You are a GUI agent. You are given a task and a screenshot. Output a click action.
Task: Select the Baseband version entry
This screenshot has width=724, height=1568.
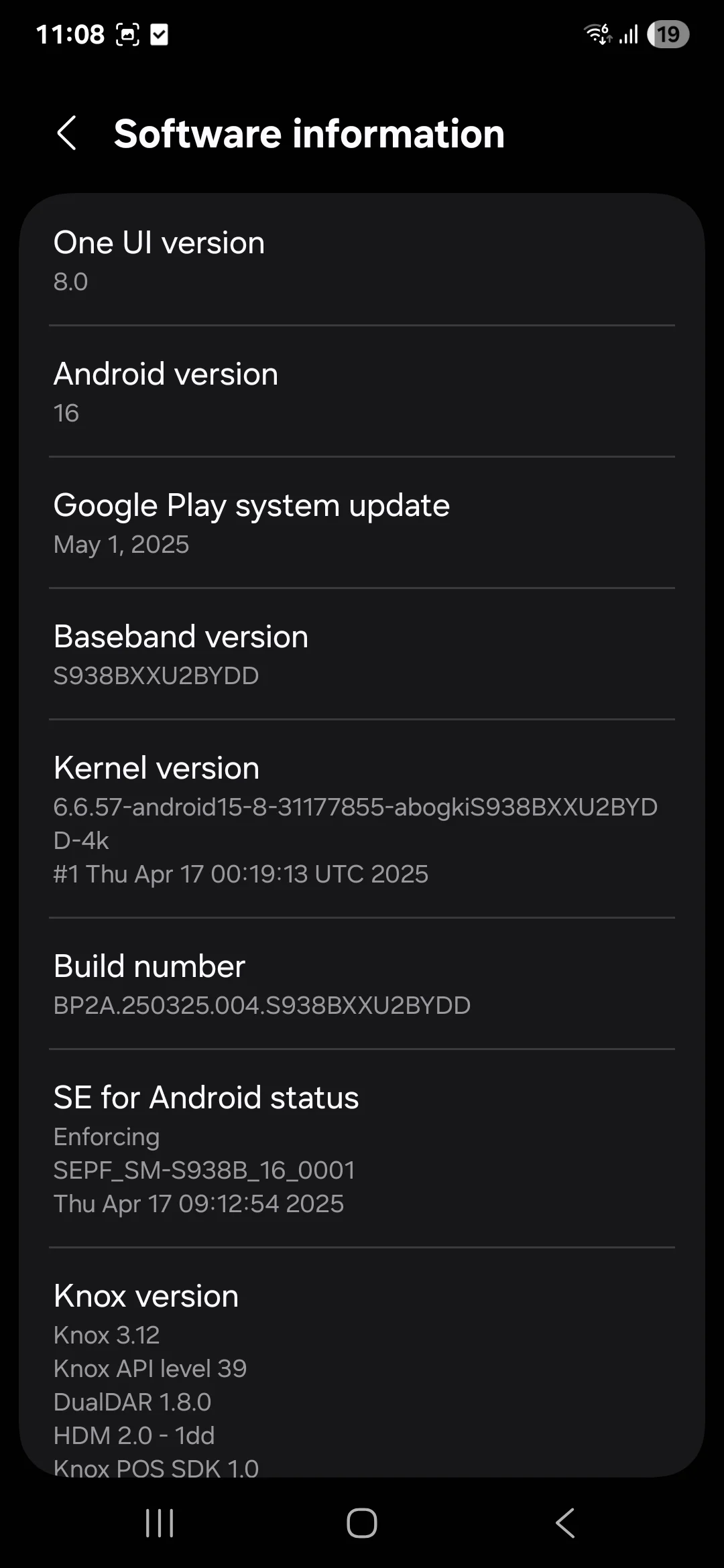tap(362, 653)
